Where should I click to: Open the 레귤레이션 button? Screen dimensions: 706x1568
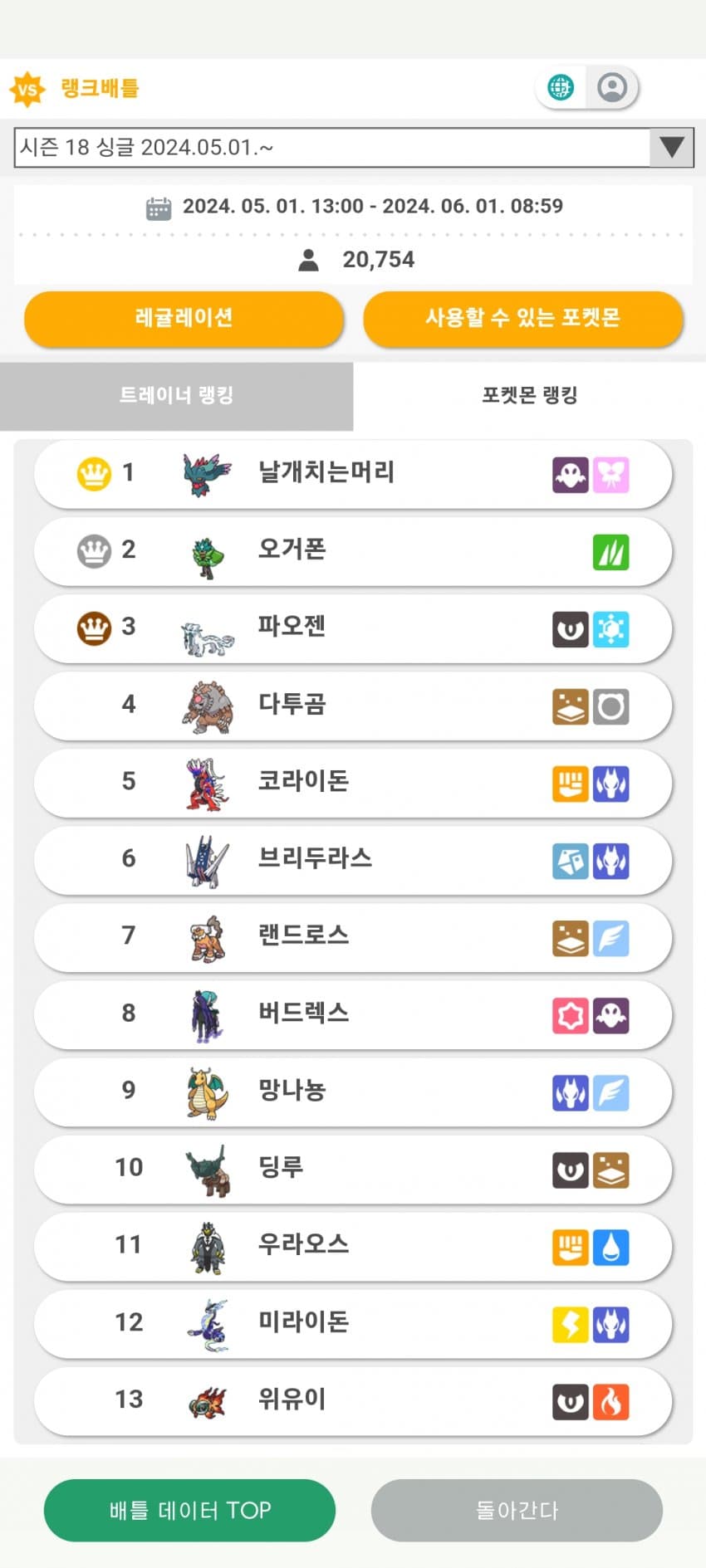(184, 318)
